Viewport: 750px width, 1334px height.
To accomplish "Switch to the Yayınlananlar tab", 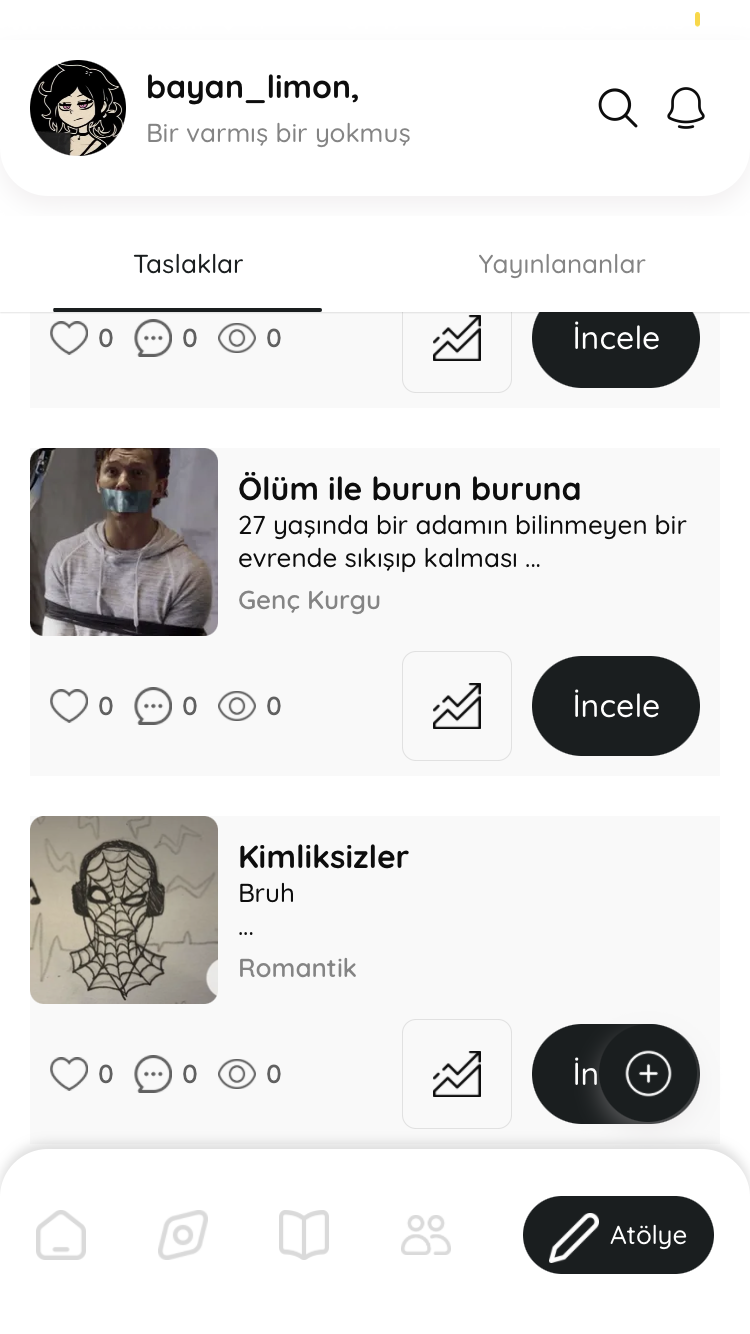I will point(562,264).
